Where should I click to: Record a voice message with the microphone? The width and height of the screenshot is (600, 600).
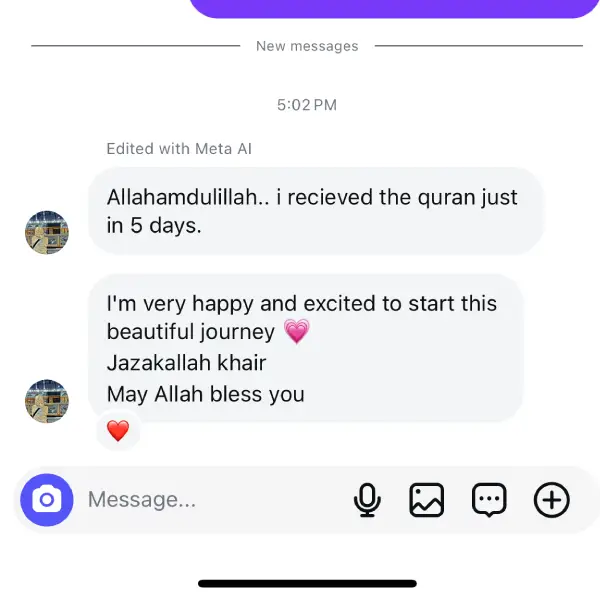(368, 499)
